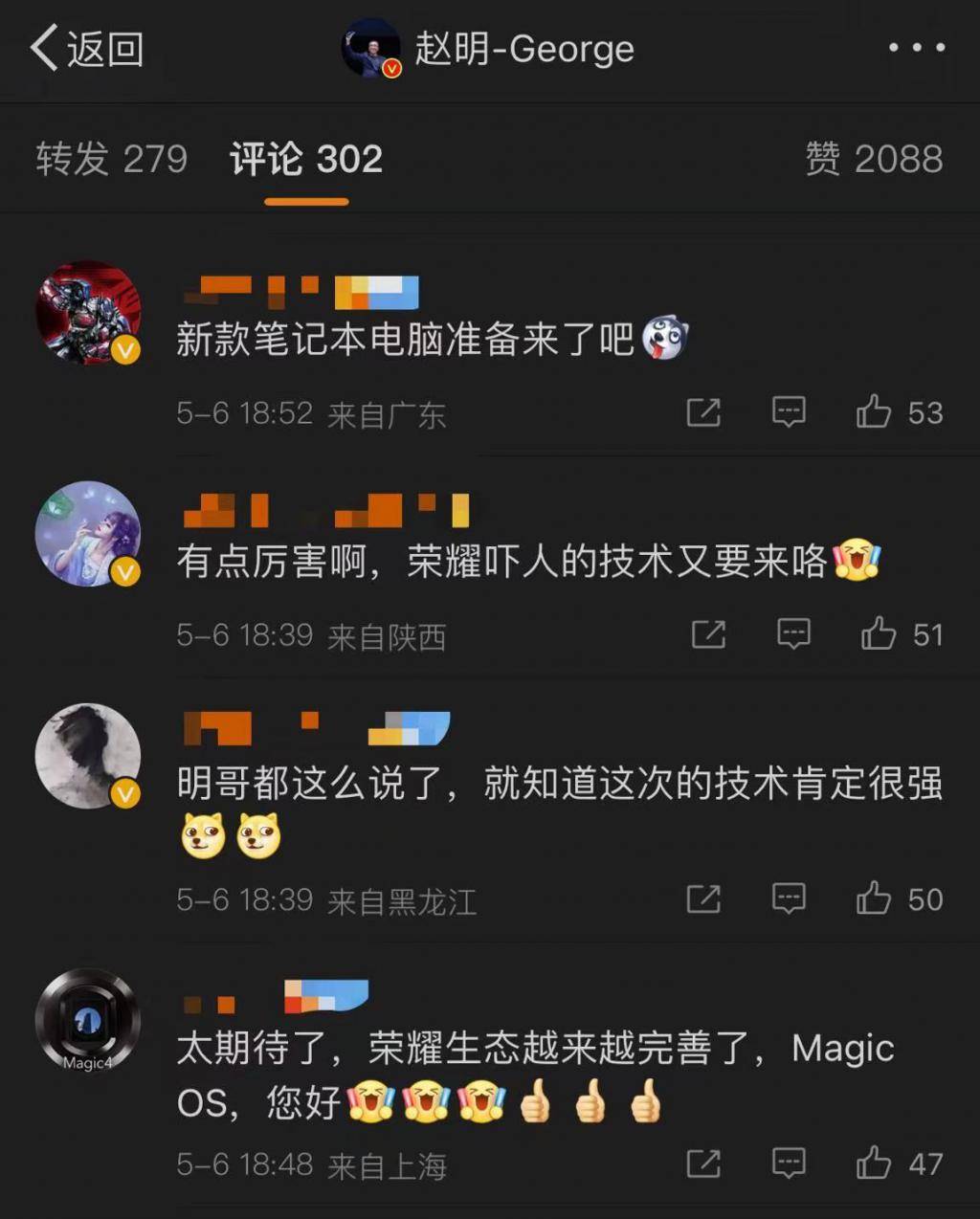Like the comment about 新款笔记本电脑
Image resolution: width=980 pixels, height=1219 pixels.
[874, 412]
